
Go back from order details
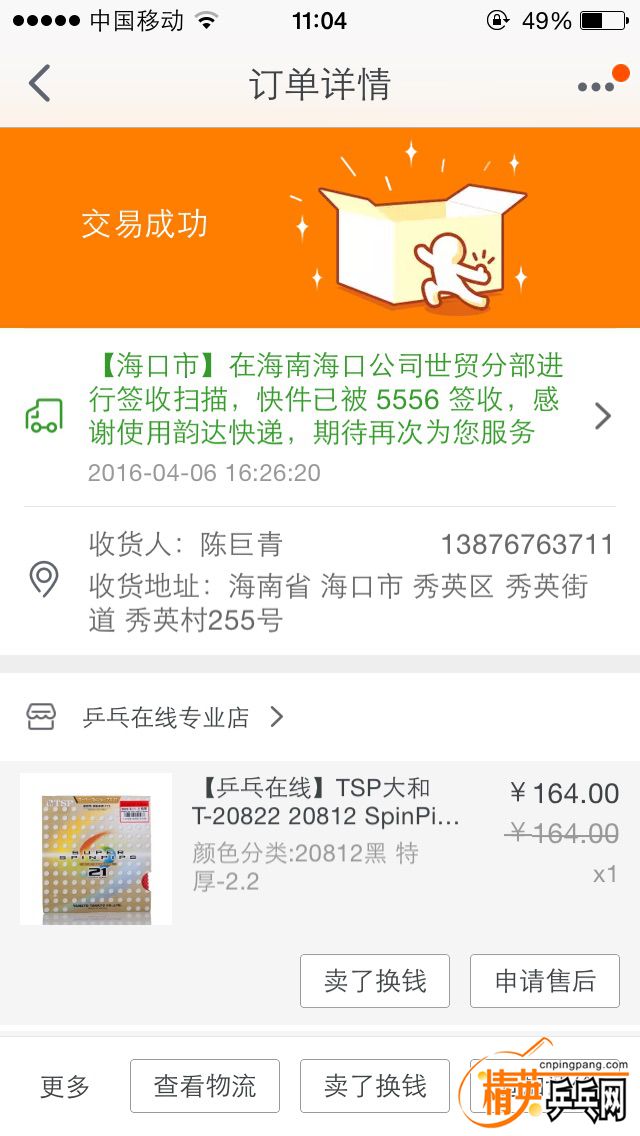pos(40,84)
